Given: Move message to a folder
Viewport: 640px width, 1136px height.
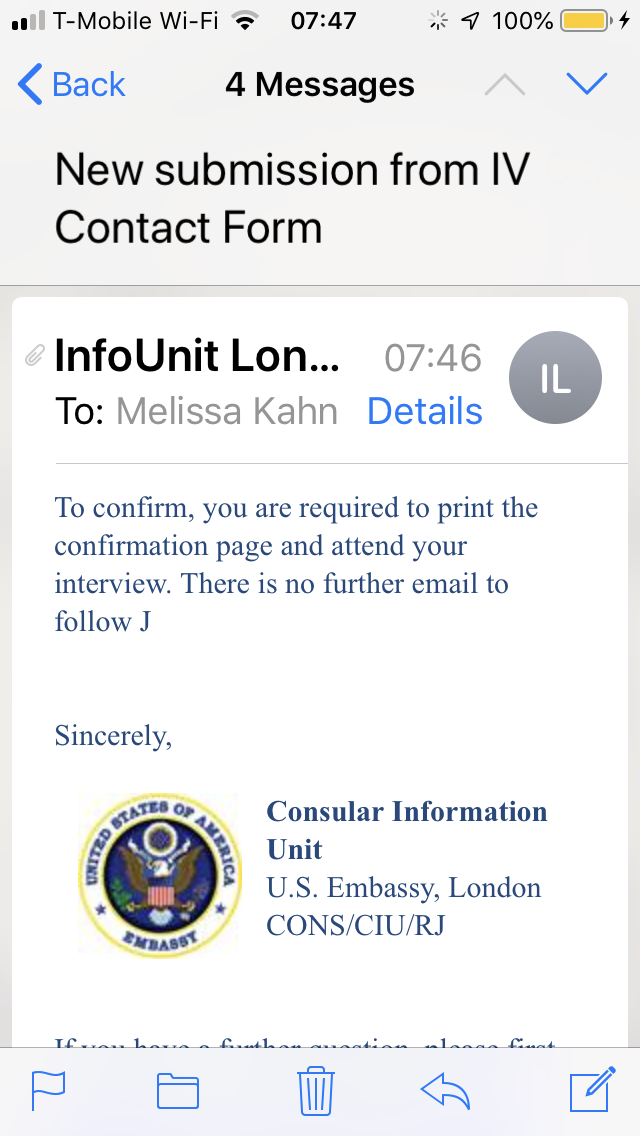Looking at the screenshot, I should [178, 1091].
